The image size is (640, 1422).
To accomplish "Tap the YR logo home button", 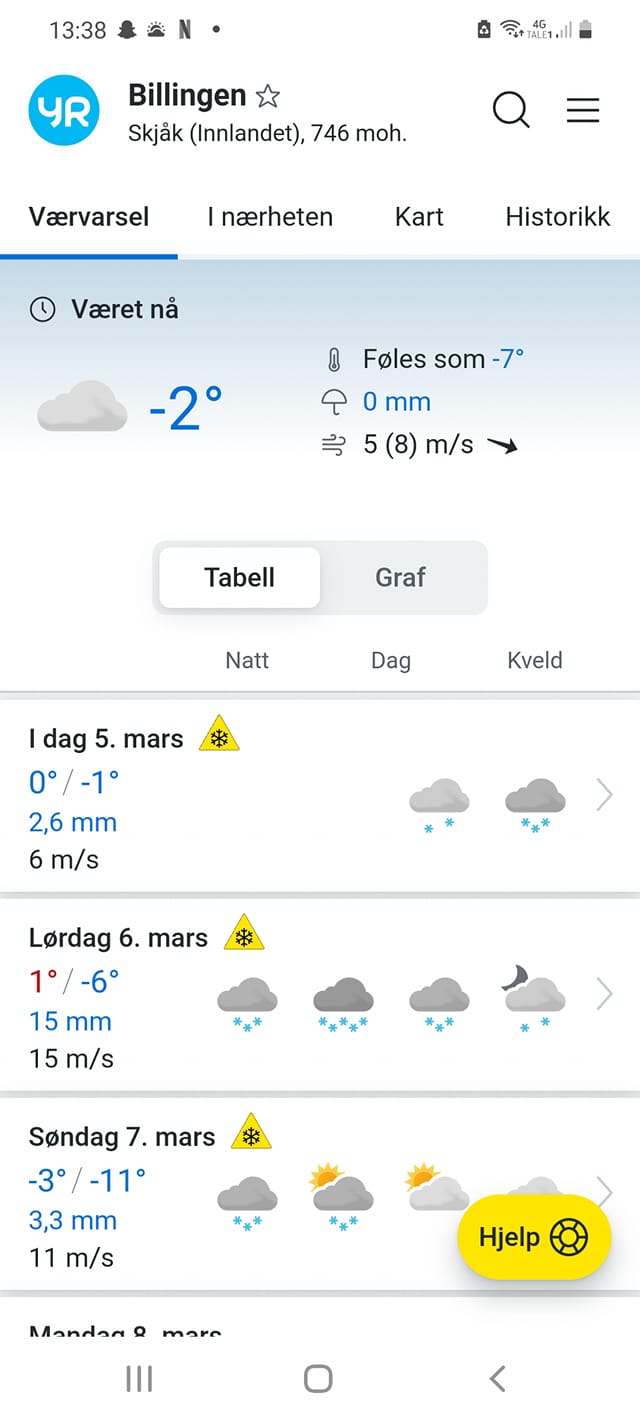I will click(x=64, y=110).
